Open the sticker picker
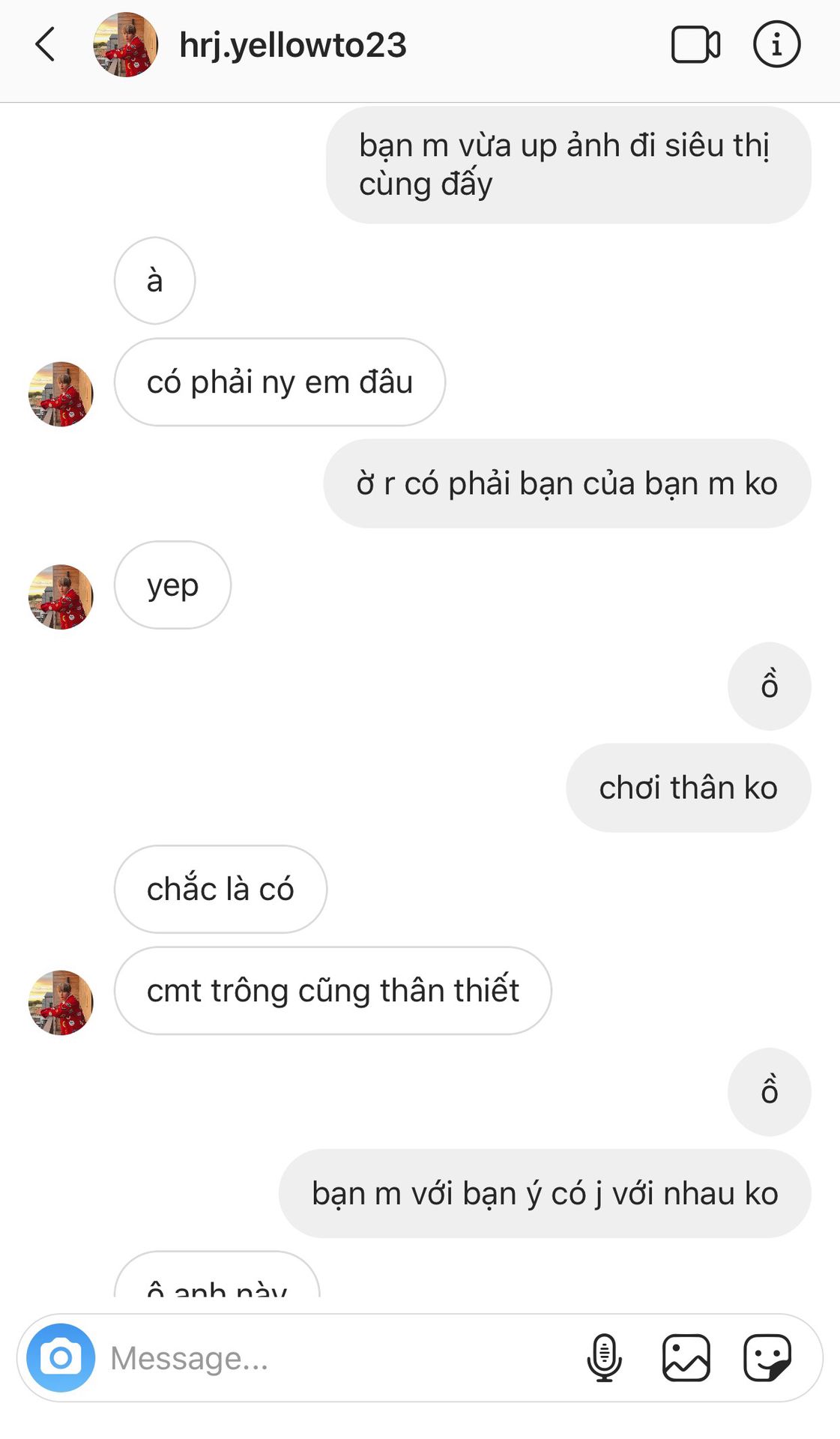 (x=767, y=1357)
